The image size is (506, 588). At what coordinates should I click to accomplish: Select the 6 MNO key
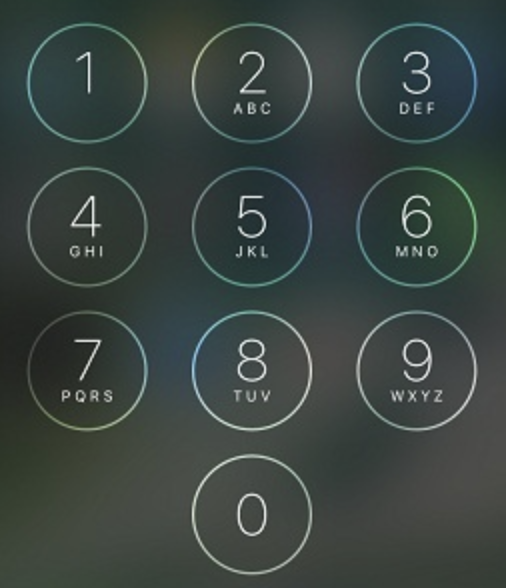pyautogui.click(x=417, y=227)
